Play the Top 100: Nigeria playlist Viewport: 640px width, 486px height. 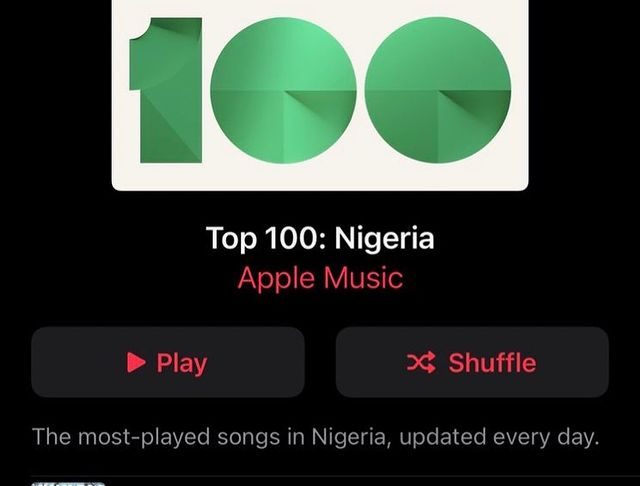tap(167, 362)
